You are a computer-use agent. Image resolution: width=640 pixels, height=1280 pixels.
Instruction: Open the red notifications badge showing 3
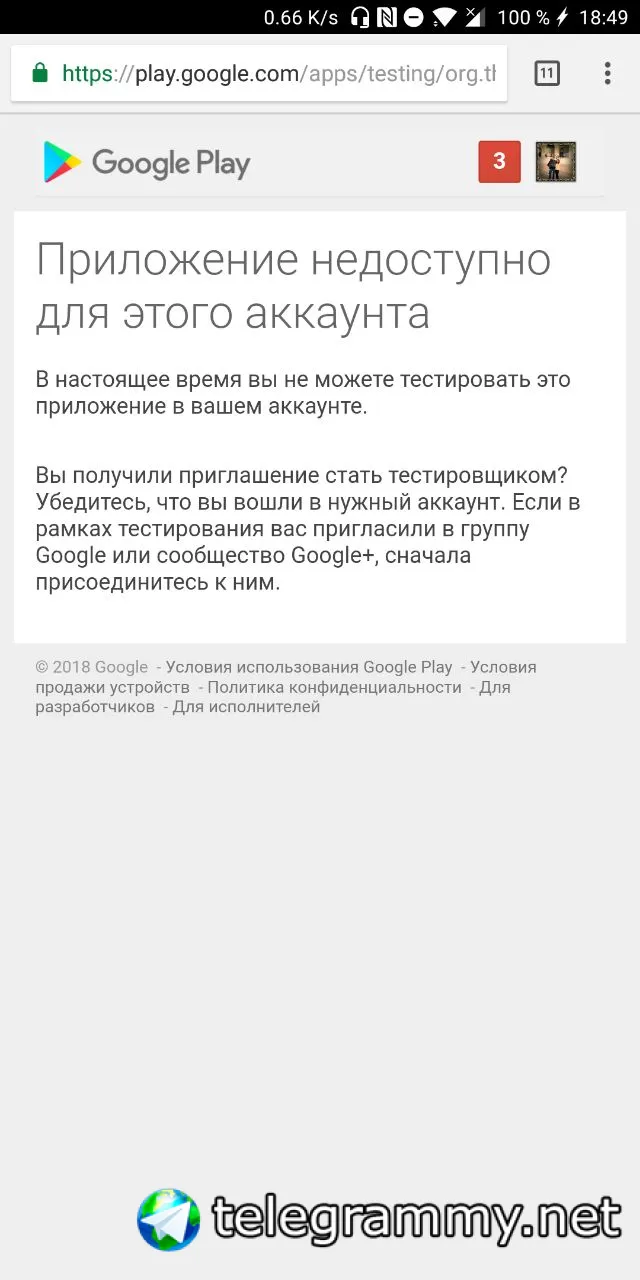499,162
